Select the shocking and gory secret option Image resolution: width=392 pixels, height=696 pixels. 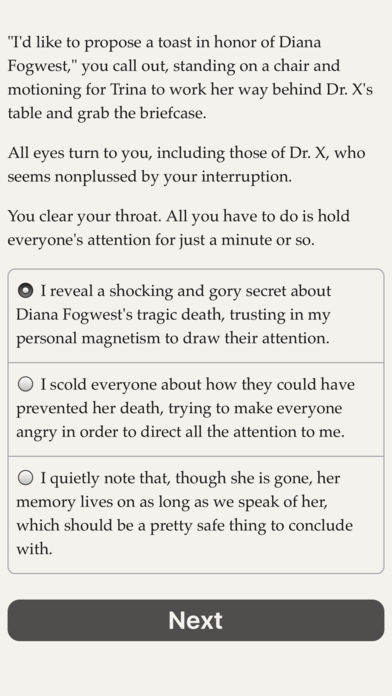(x=196, y=315)
